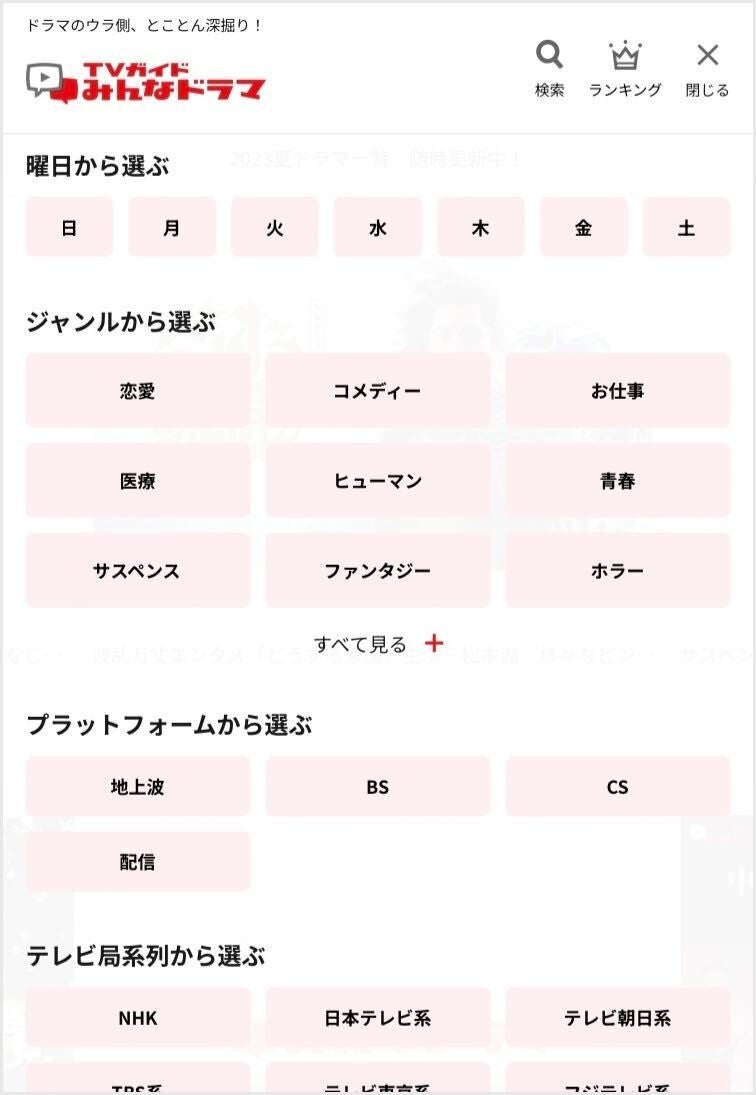Image resolution: width=756 pixels, height=1095 pixels.
Task: Choose the コメディー genre
Action: [377, 391]
